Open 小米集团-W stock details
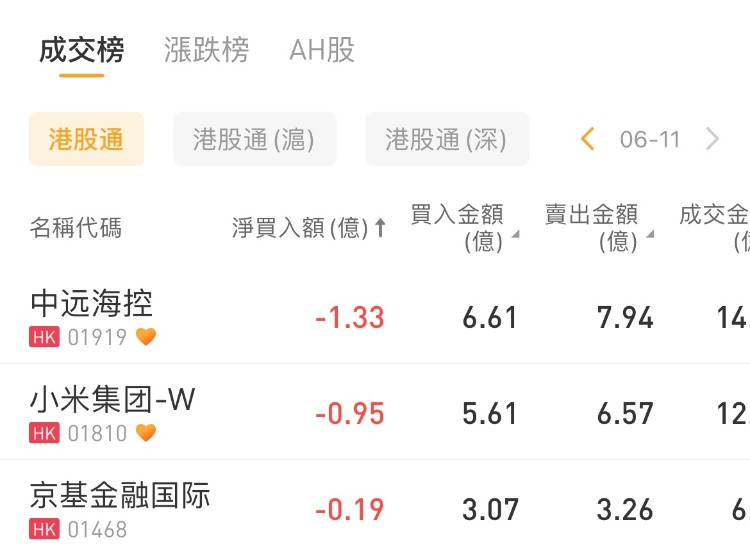The image size is (750, 547). 112,400
